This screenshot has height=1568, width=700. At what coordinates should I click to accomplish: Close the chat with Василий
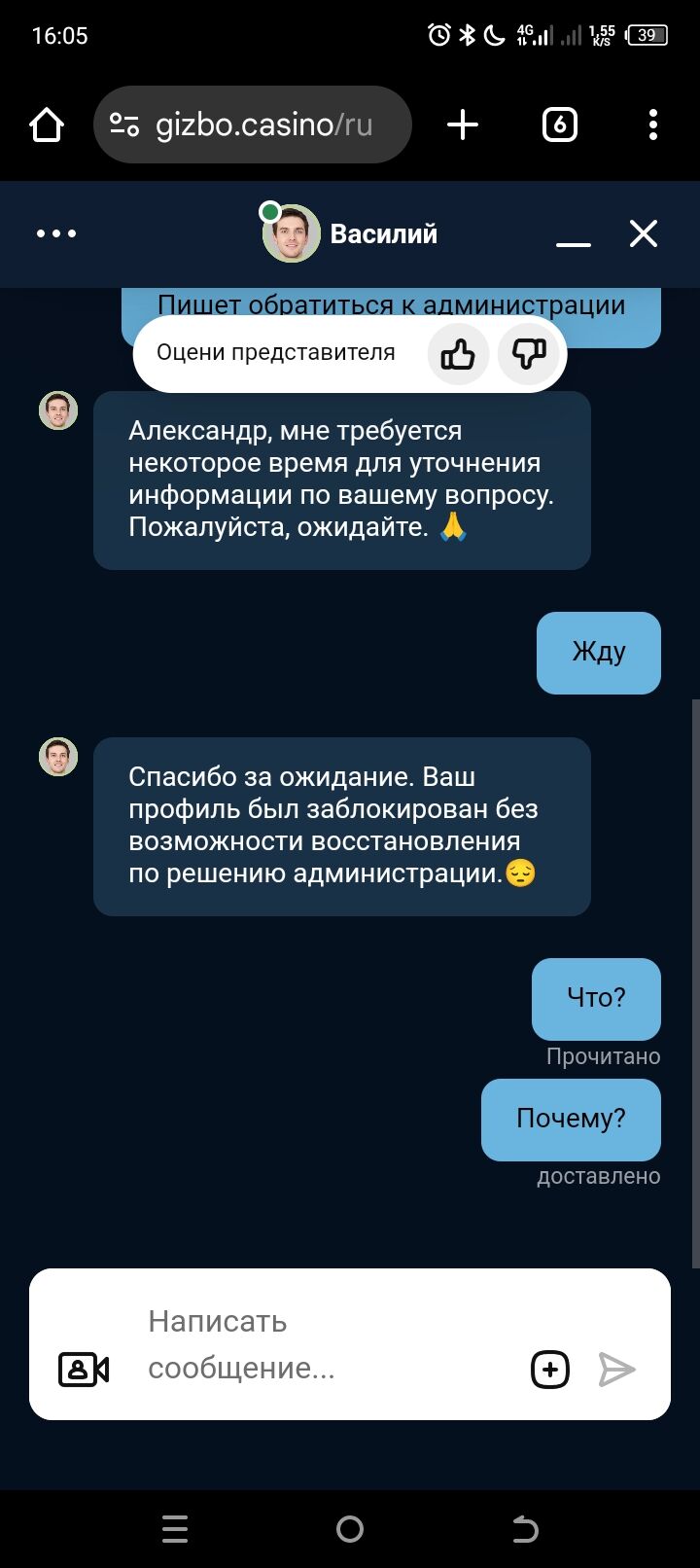tap(644, 234)
